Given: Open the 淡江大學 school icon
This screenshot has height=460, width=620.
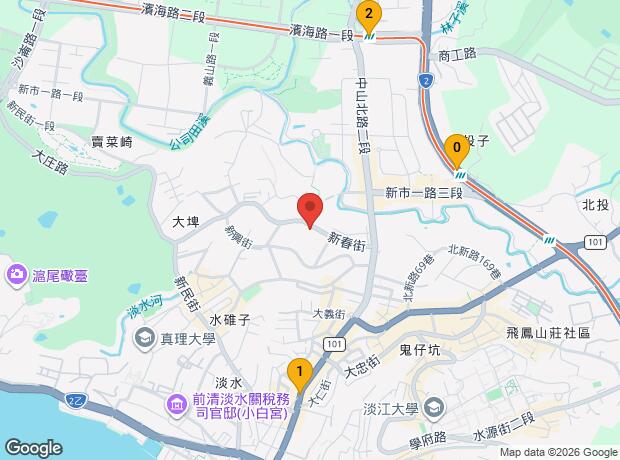Looking at the screenshot, I should point(434,408).
